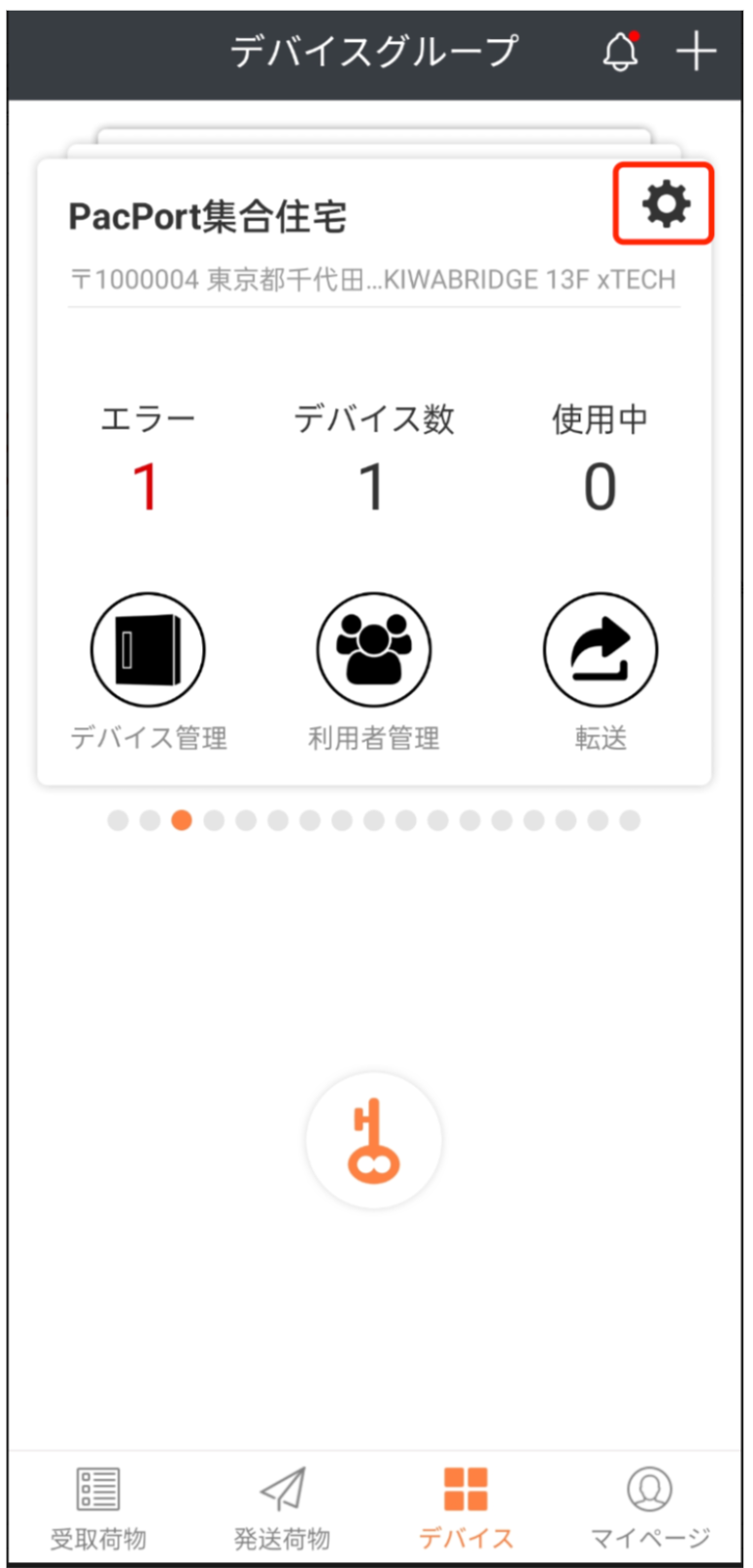Viewport: 753px width, 1568px height.
Task: Open the notifications bell
Action: (x=620, y=52)
